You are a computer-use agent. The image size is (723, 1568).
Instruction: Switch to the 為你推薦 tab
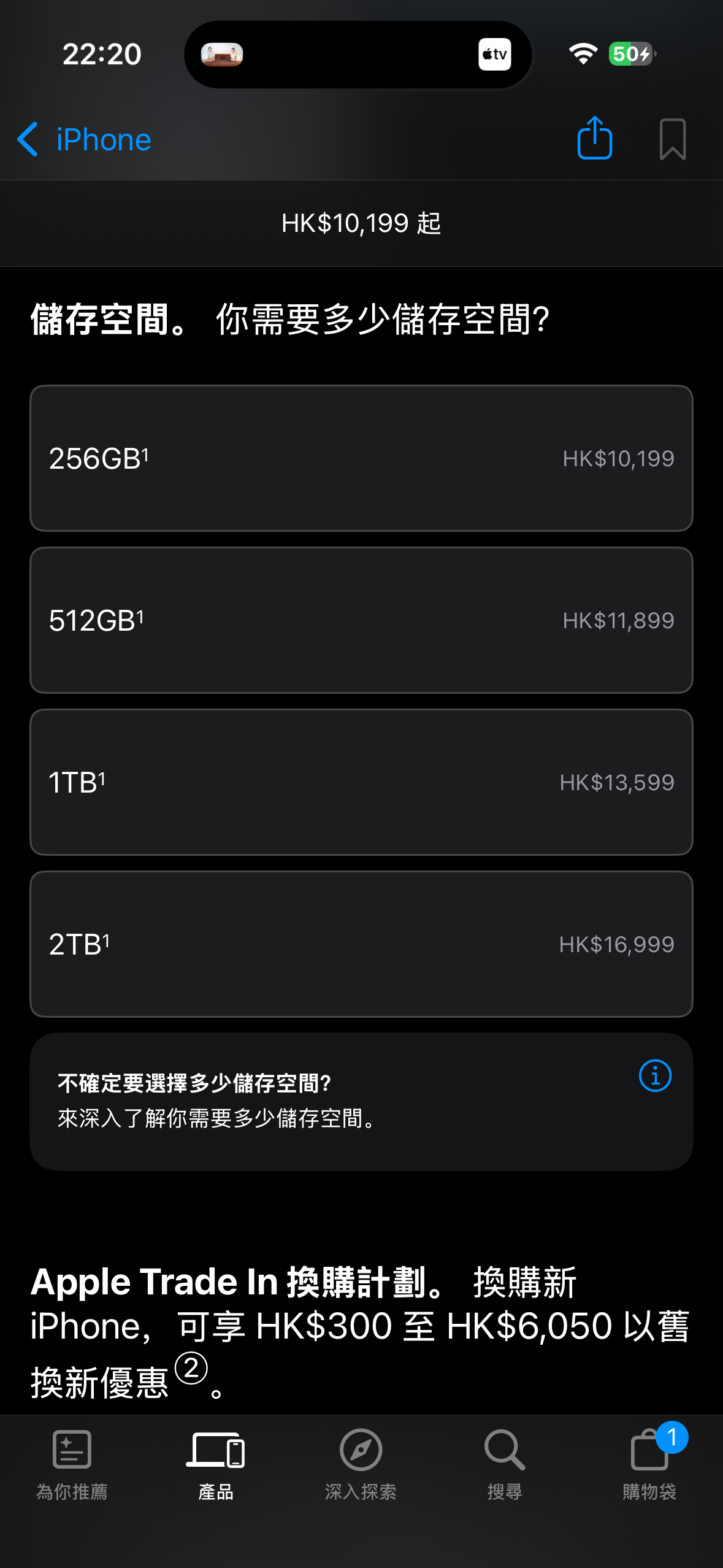pos(72,1464)
